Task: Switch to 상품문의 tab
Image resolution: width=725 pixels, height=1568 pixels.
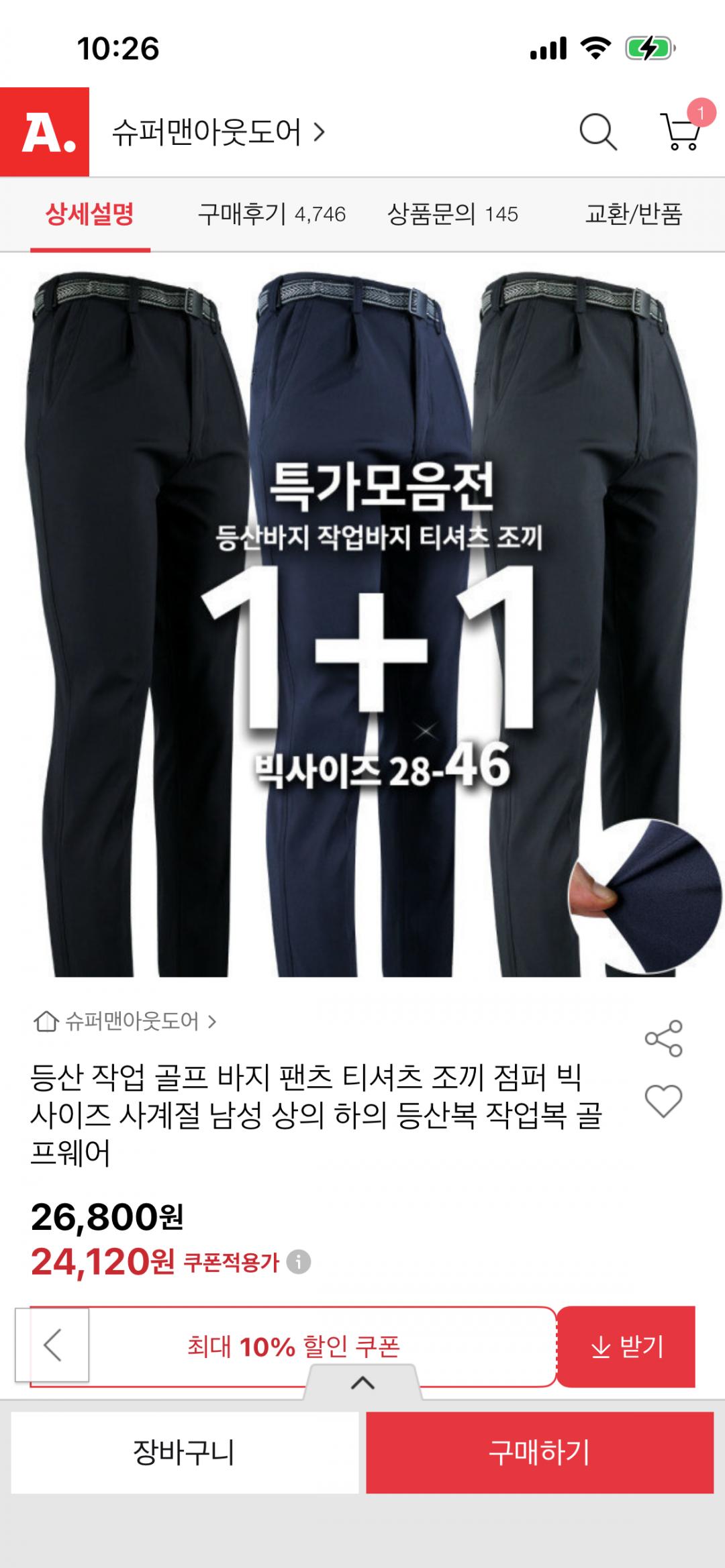Action: pyautogui.click(x=452, y=215)
